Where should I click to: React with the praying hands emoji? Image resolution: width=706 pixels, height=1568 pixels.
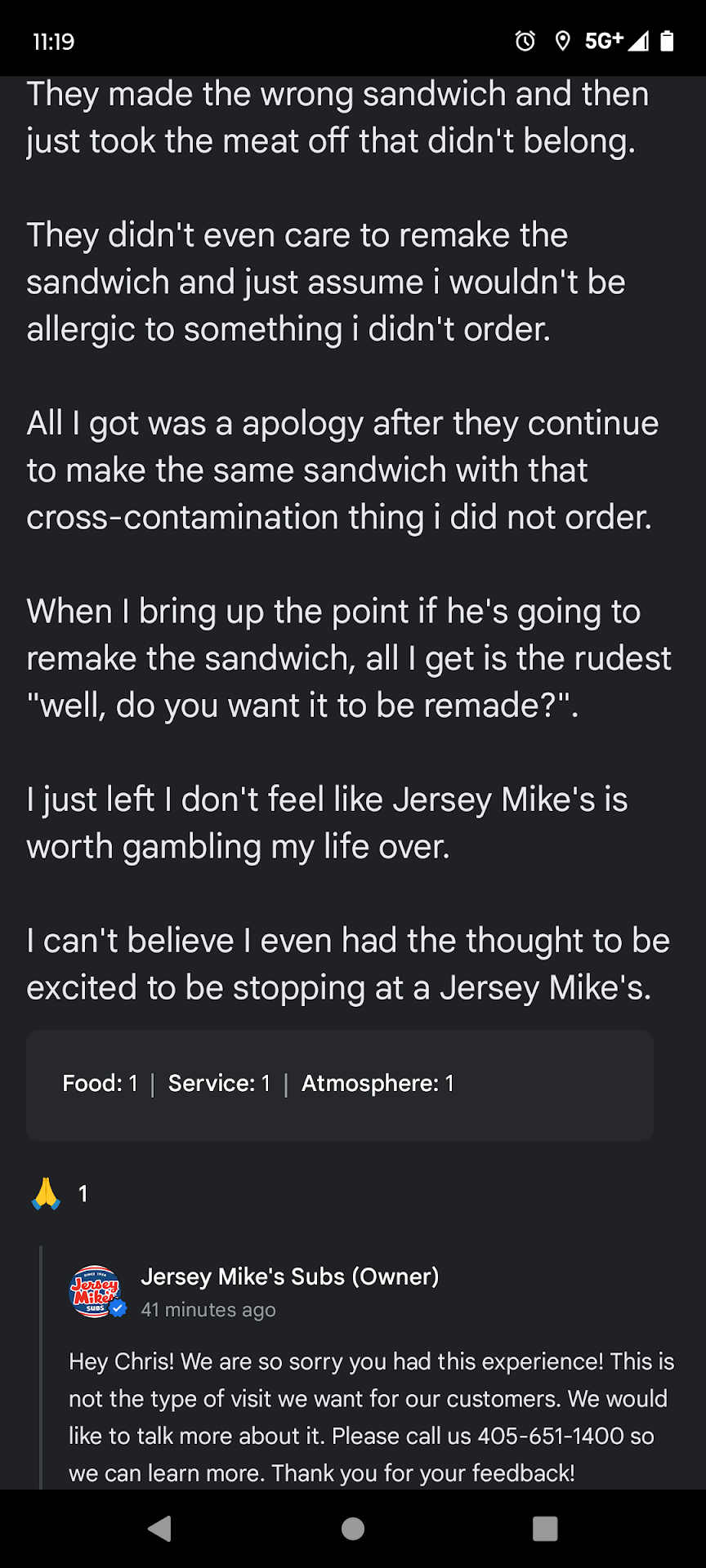(47, 1194)
